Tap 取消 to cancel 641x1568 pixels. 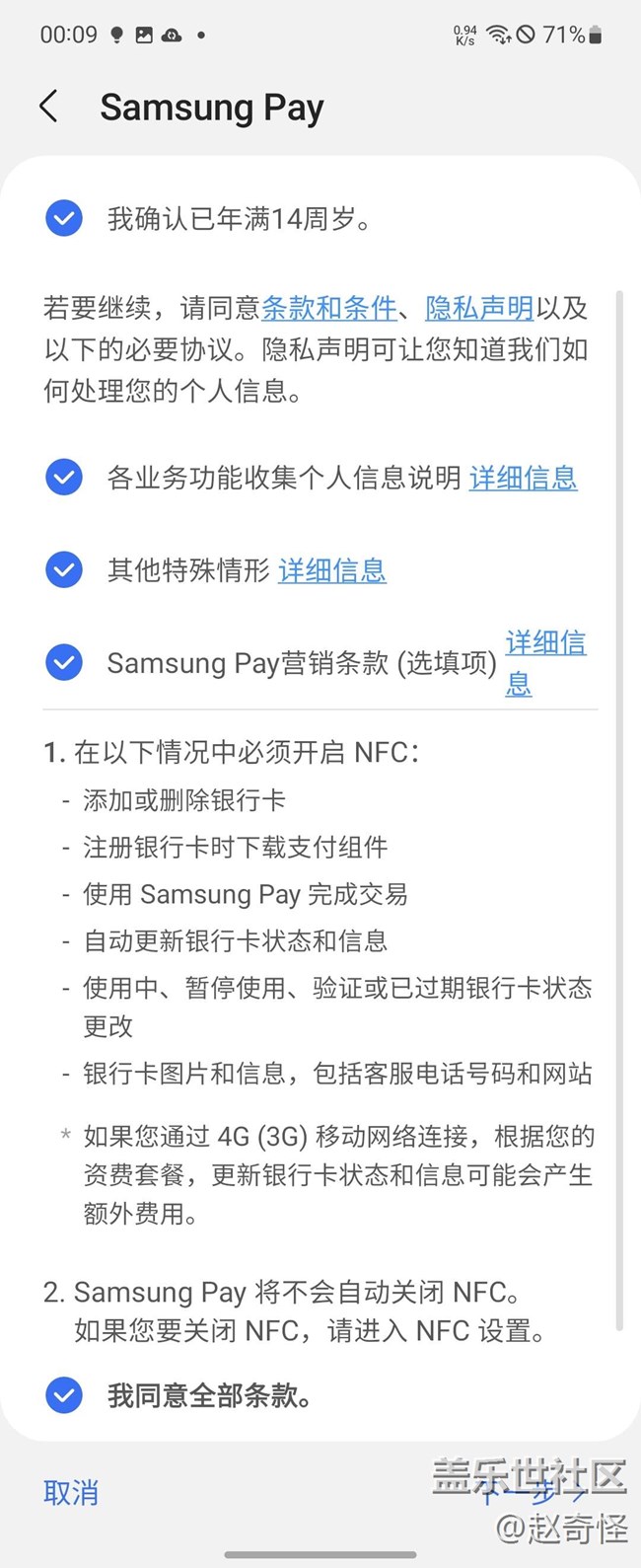click(x=71, y=1493)
